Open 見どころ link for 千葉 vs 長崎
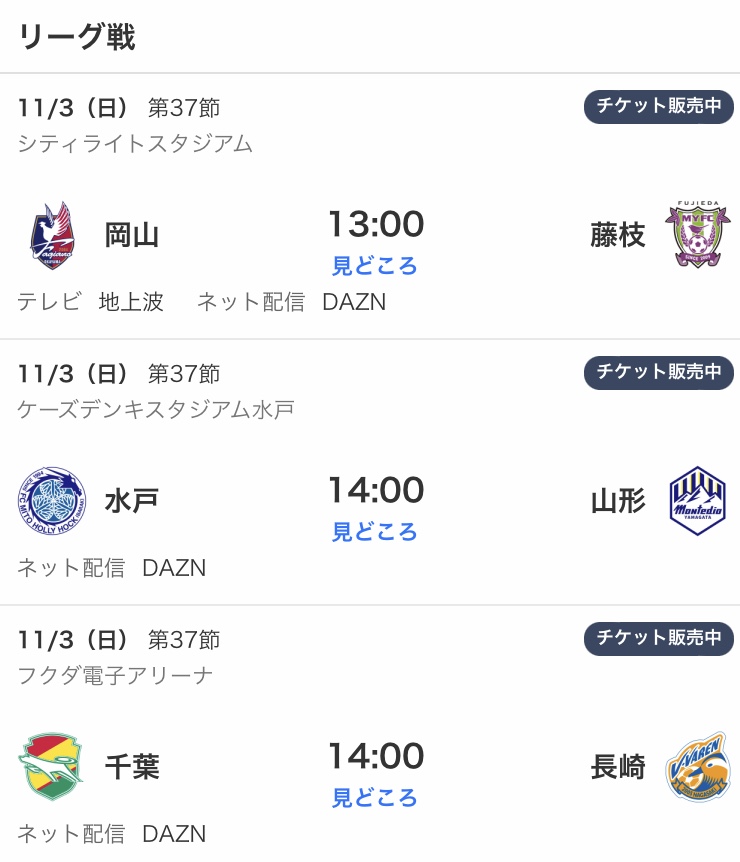 pos(375,798)
